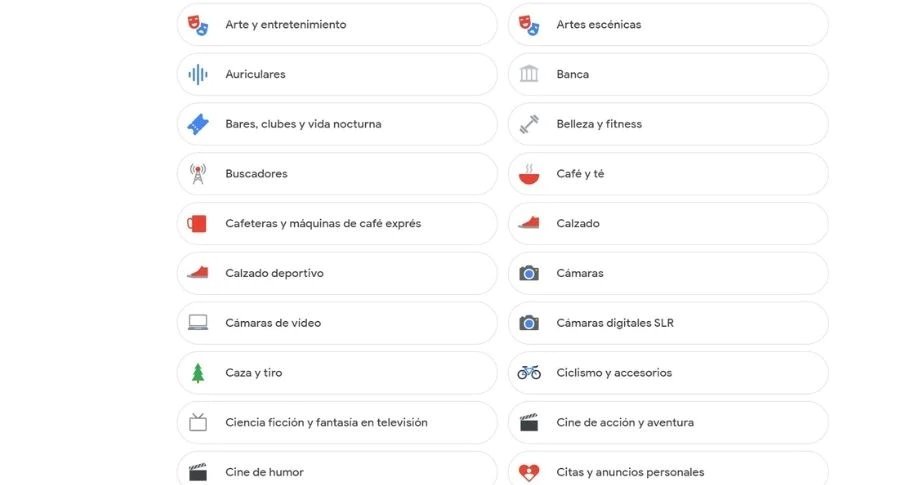Open the Cámaras category

(x=667, y=273)
